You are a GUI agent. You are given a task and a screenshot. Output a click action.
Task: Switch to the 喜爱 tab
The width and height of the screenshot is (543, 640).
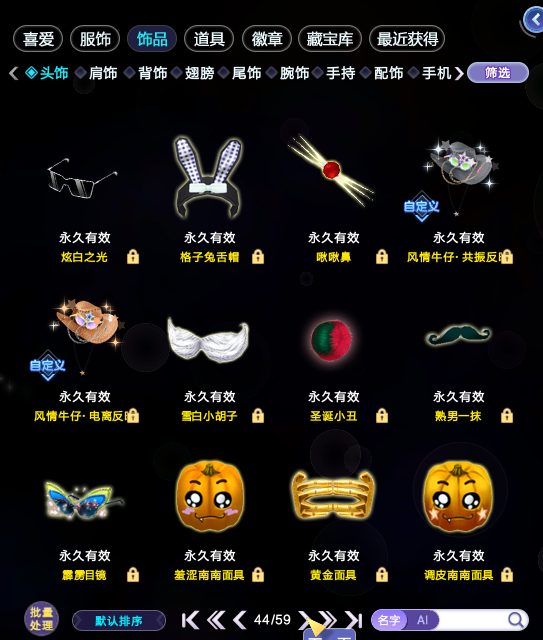(x=38, y=39)
